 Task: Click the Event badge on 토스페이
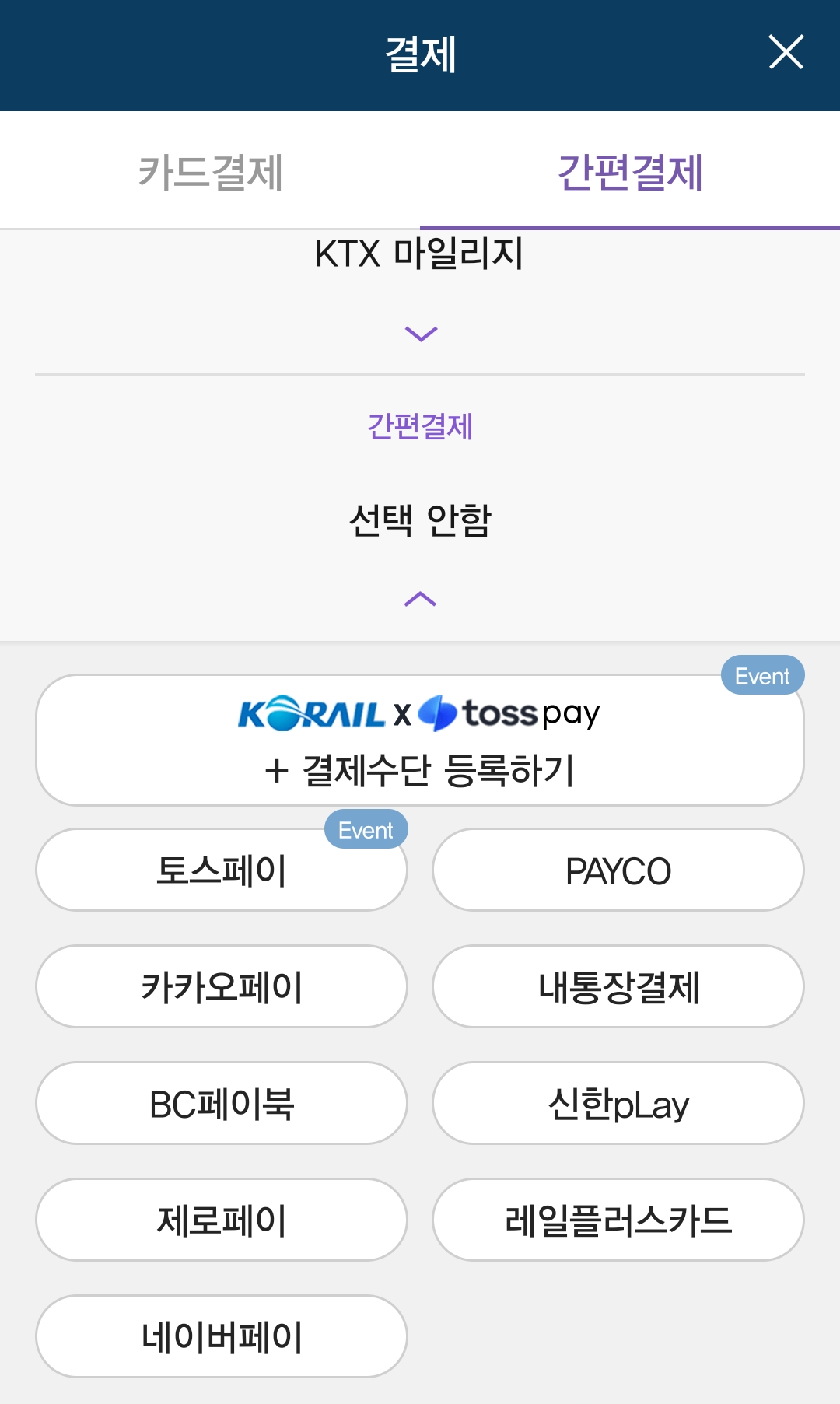click(364, 829)
